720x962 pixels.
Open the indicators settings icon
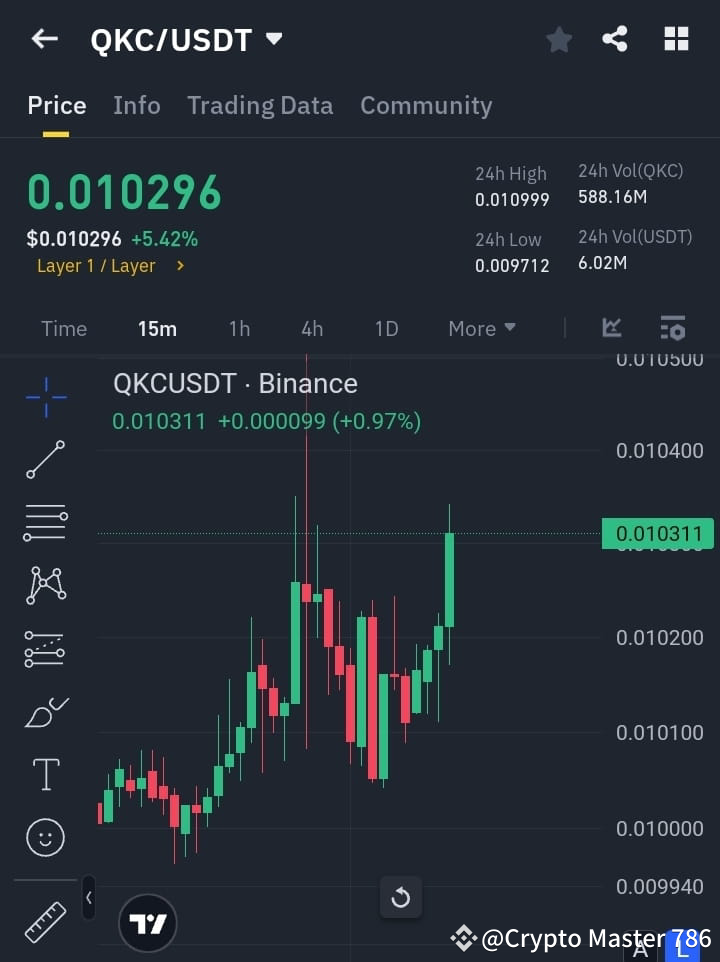(x=672, y=328)
